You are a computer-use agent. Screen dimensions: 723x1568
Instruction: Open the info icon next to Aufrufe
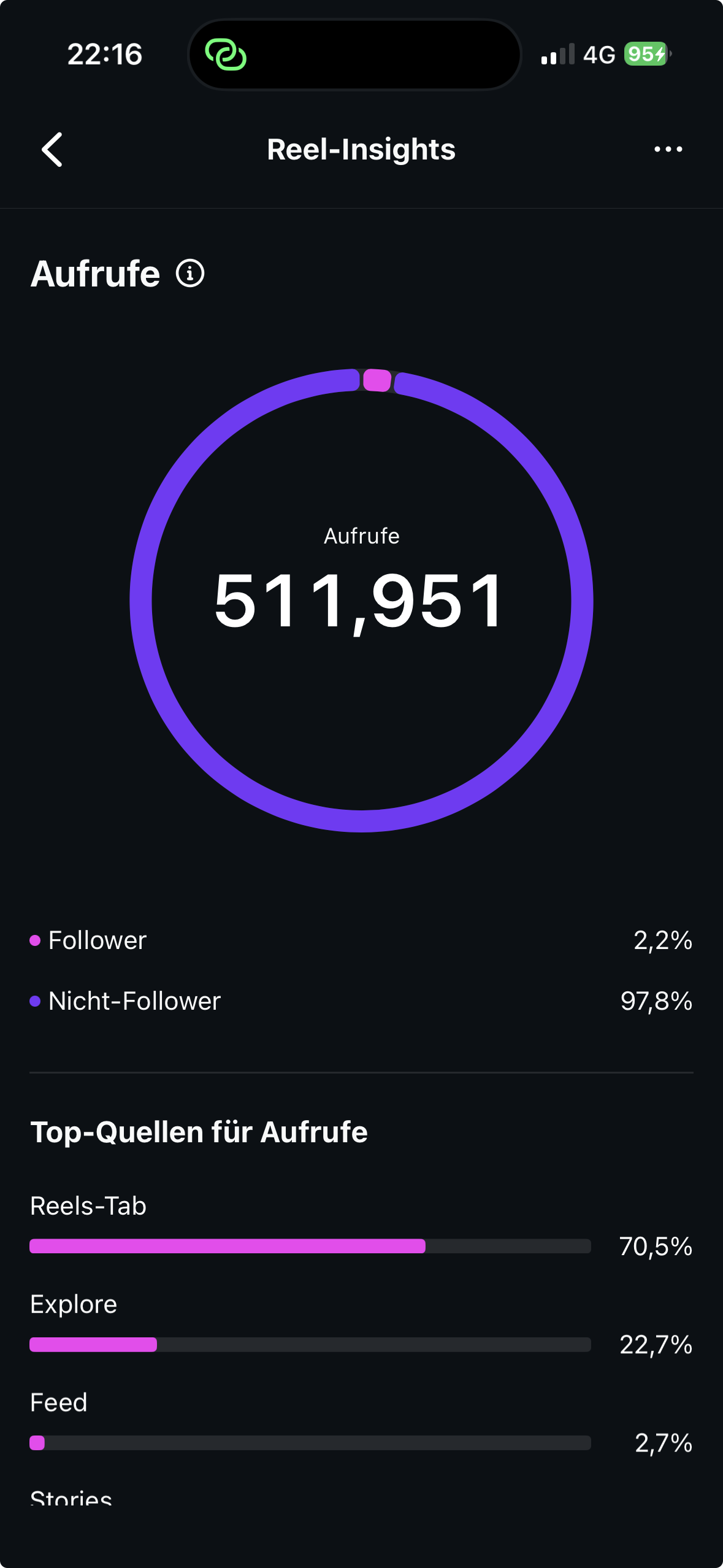(190, 274)
